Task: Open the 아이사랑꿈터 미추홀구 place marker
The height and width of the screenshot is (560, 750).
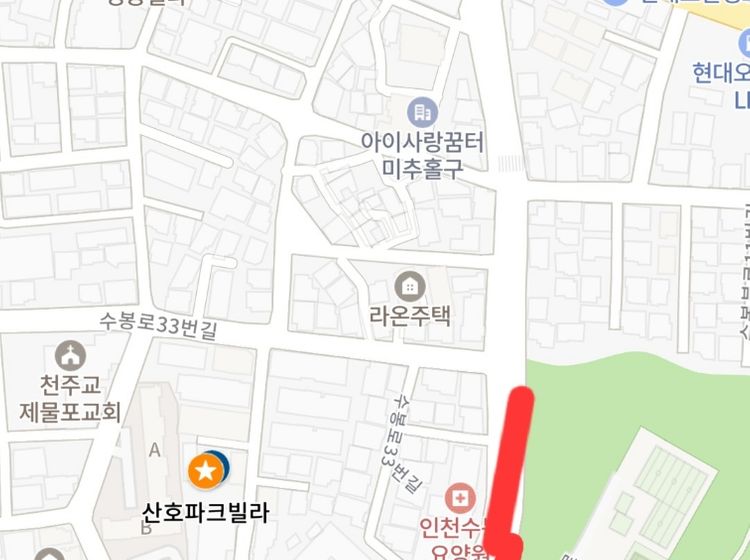Action: click(x=422, y=111)
